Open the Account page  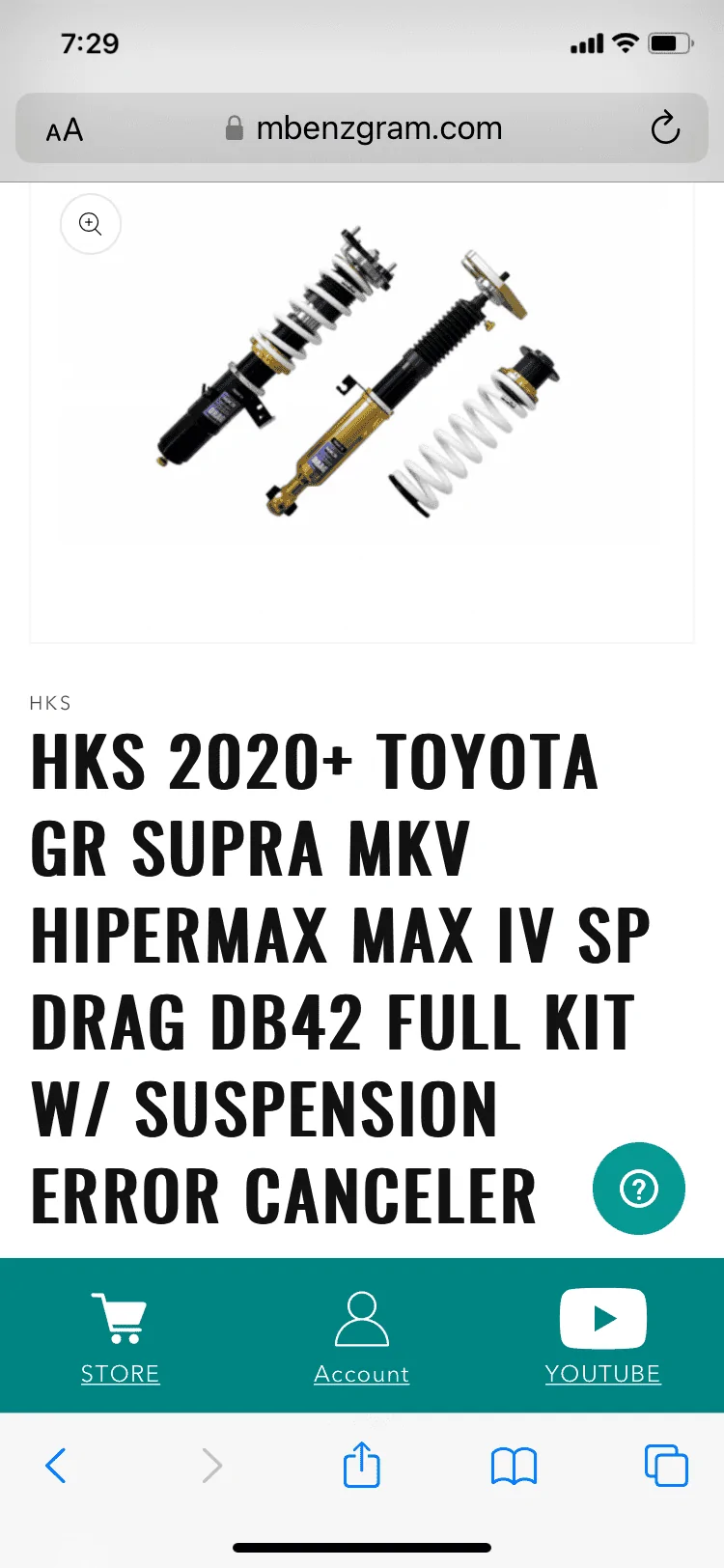tap(361, 1338)
